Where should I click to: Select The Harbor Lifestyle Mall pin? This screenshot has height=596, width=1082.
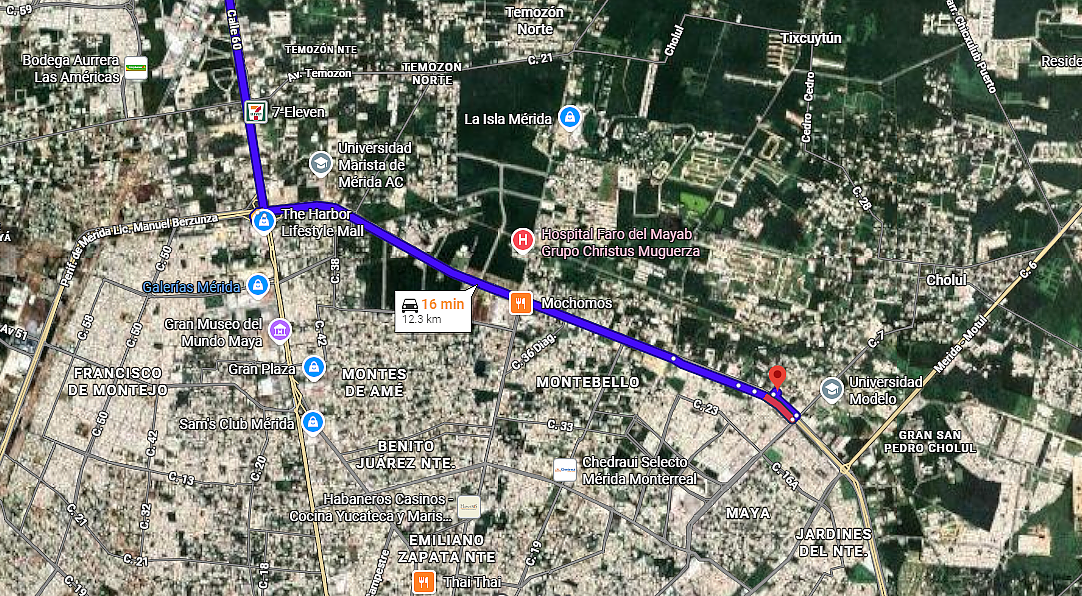[x=263, y=221]
